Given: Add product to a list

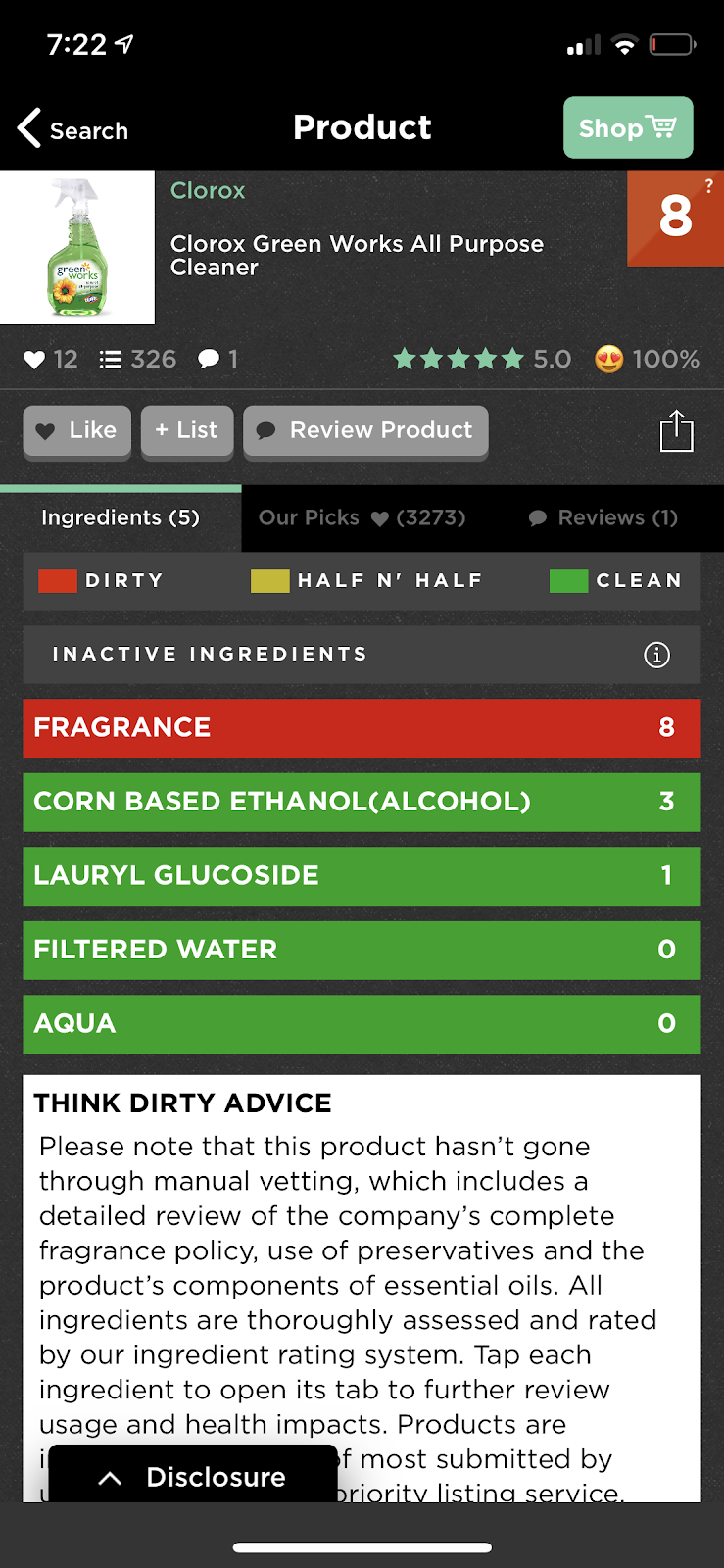Looking at the screenshot, I should pos(186,431).
